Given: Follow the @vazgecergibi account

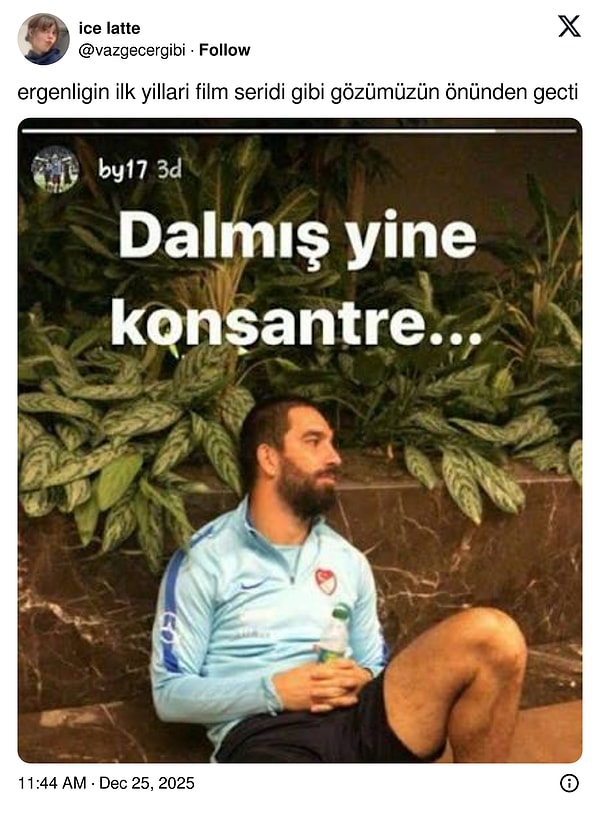Looking at the screenshot, I should (224, 50).
